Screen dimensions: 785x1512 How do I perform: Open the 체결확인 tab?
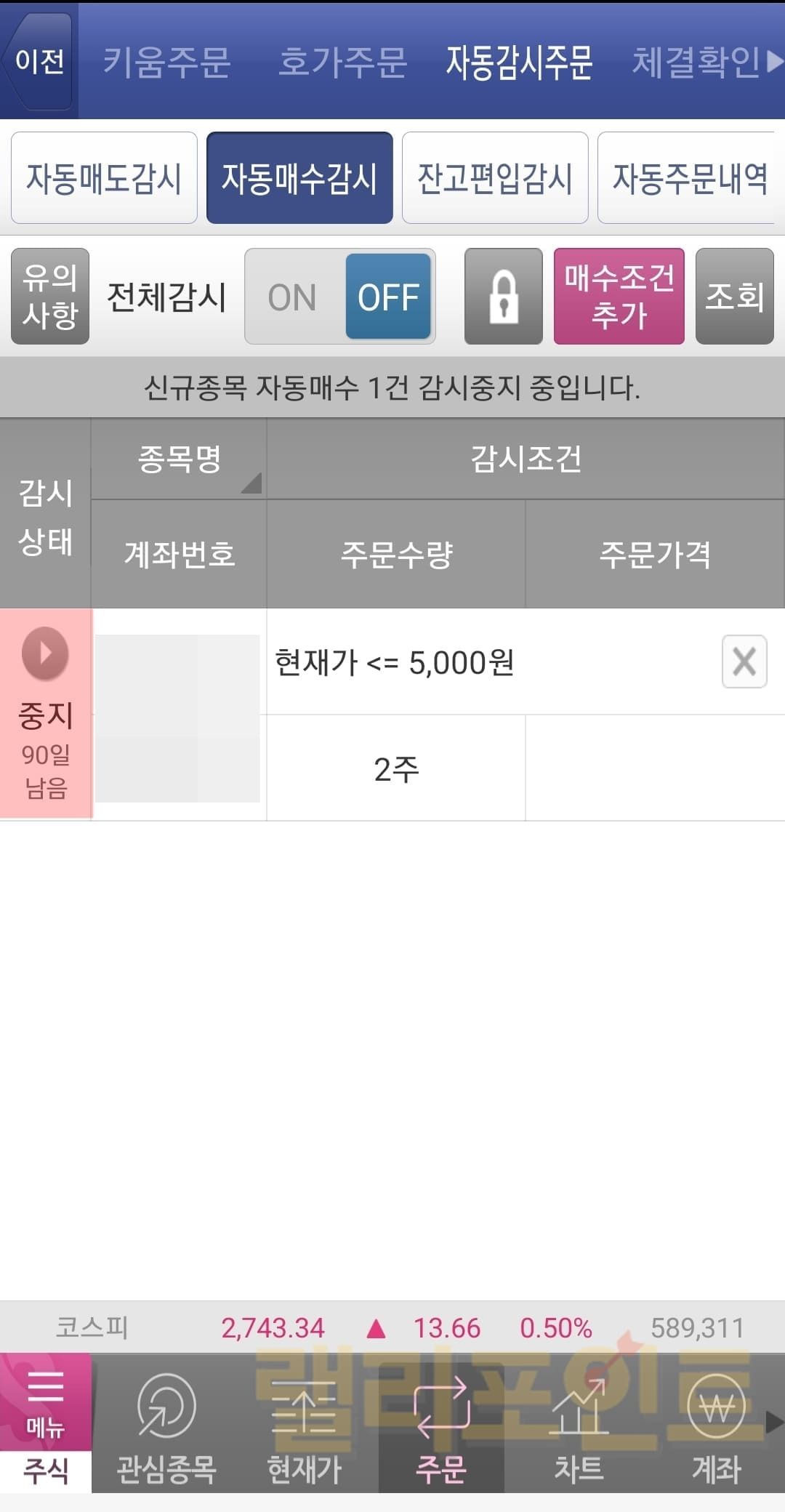coord(696,63)
